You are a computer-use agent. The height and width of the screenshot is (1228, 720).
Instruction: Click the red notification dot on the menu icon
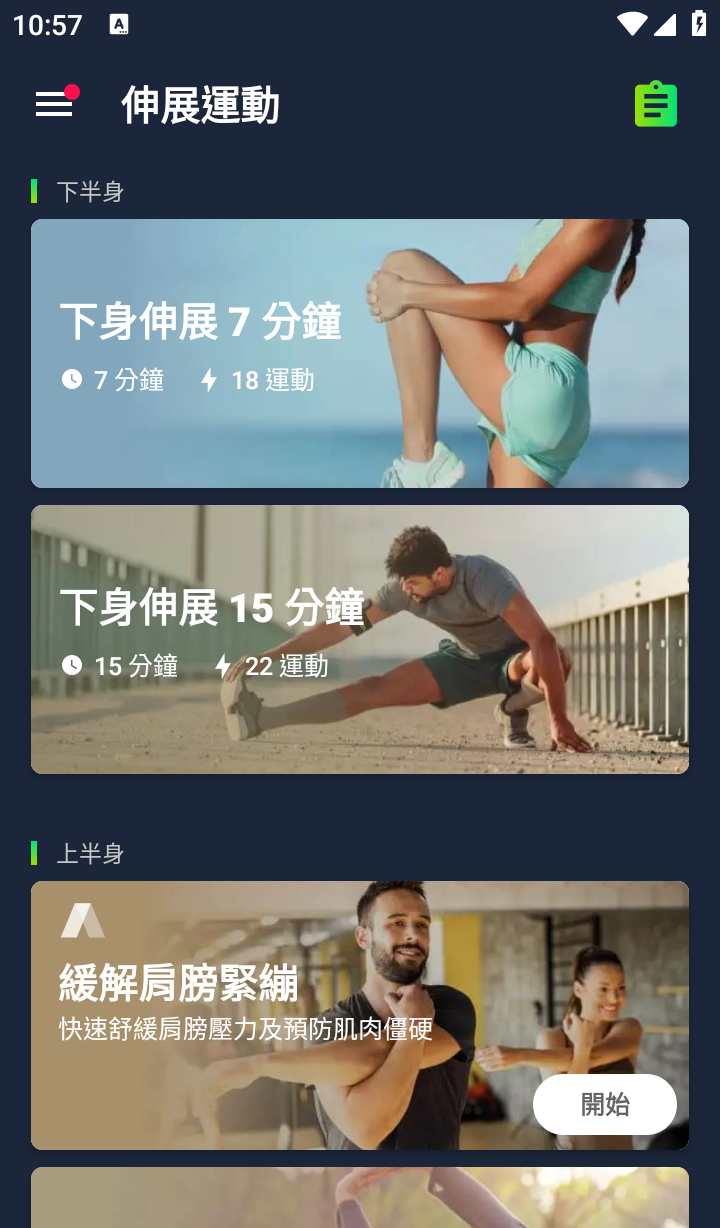[x=70, y=90]
